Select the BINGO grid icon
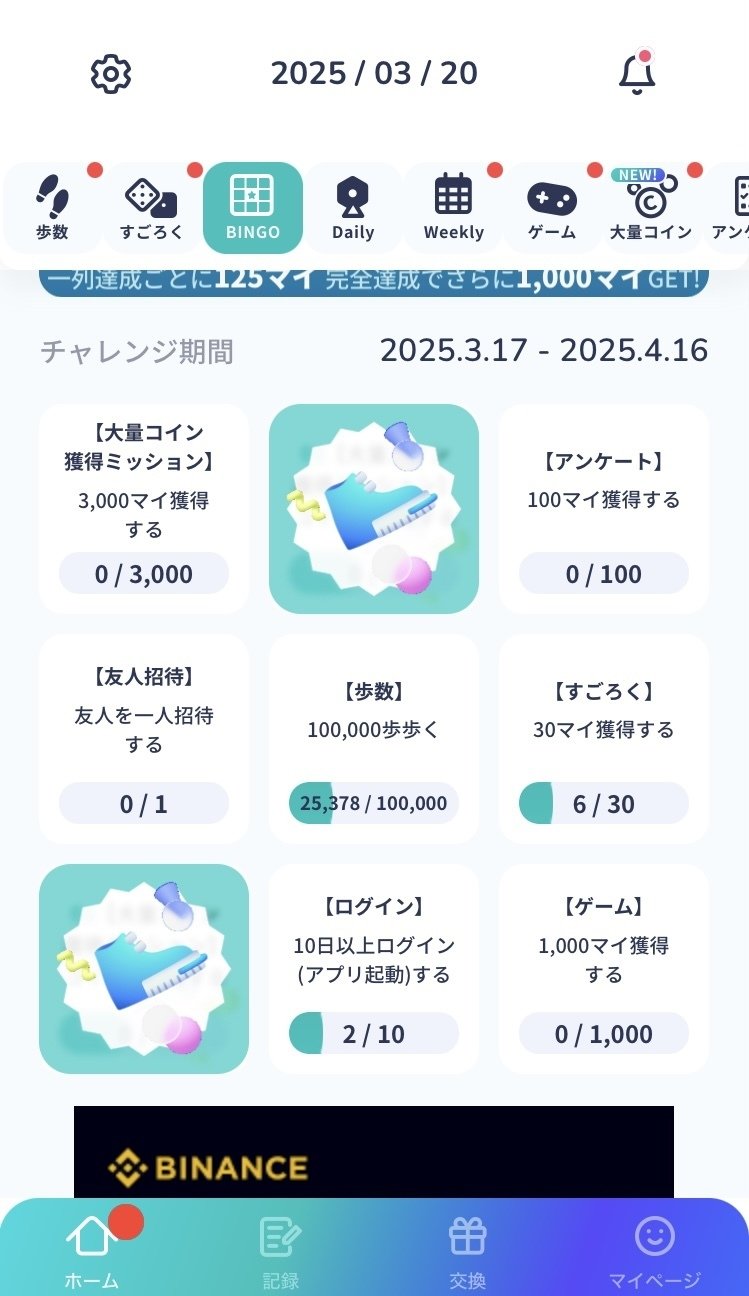 pyautogui.click(x=252, y=198)
